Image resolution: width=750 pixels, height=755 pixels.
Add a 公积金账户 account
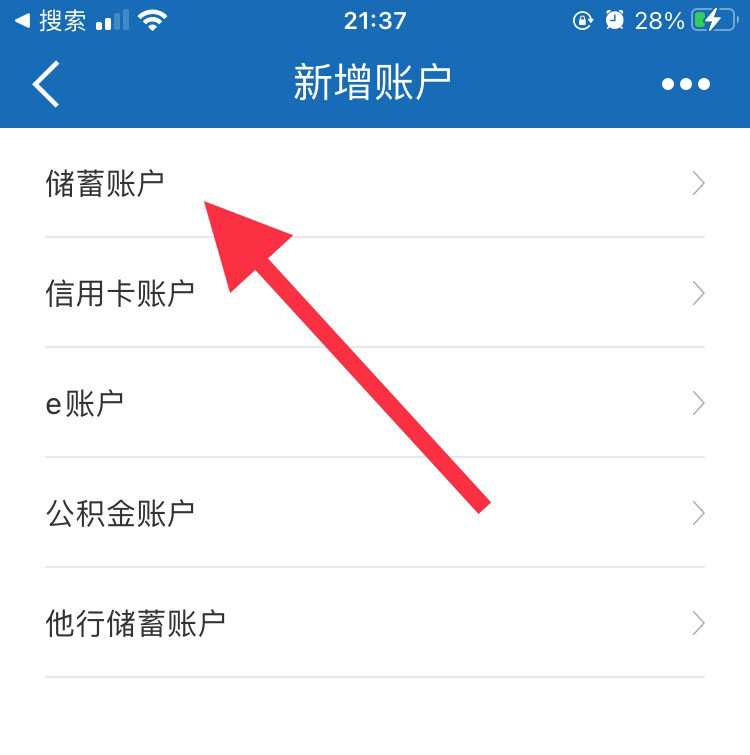[374, 514]
